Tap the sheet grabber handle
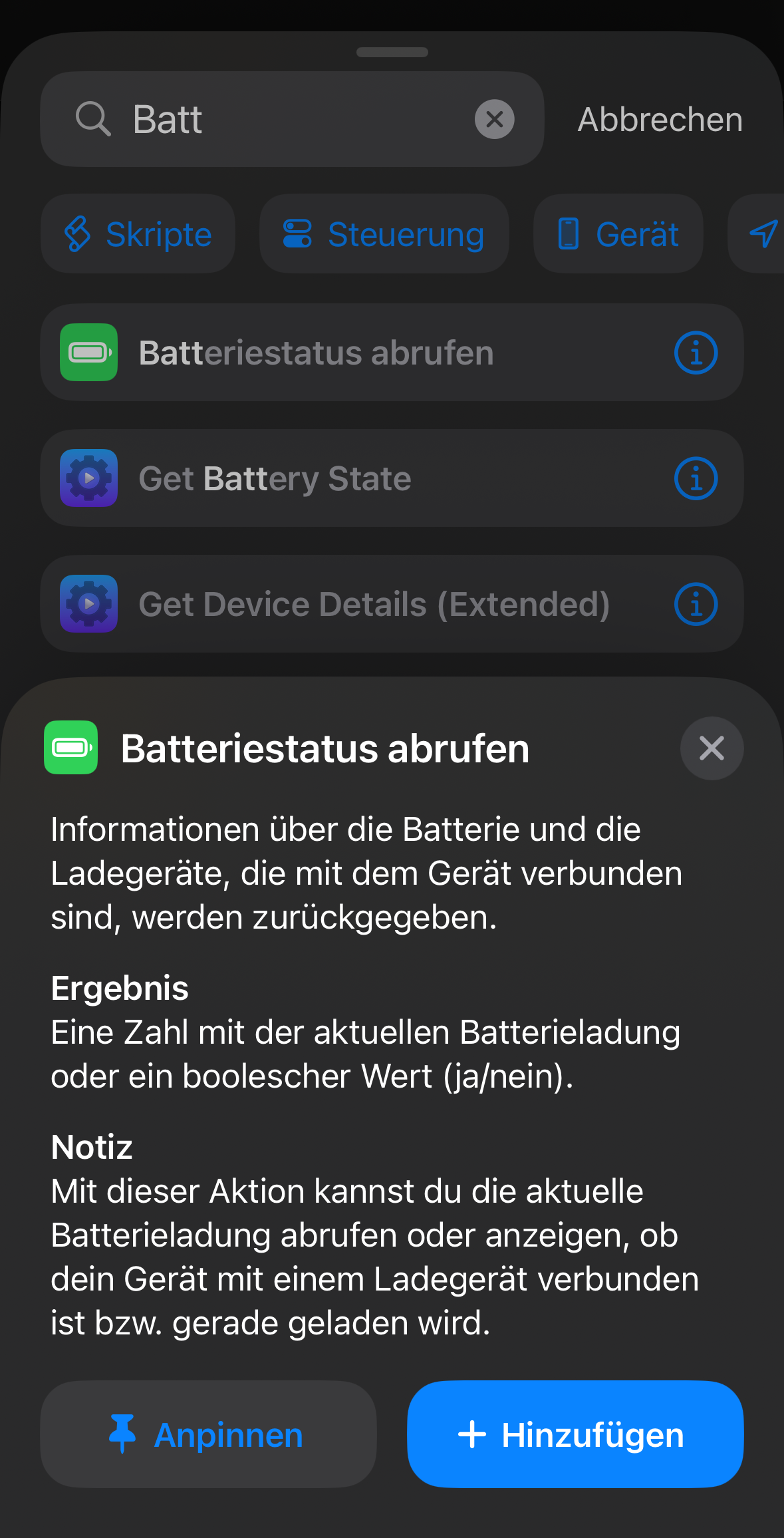784x1538 pixels. [392, 52]
